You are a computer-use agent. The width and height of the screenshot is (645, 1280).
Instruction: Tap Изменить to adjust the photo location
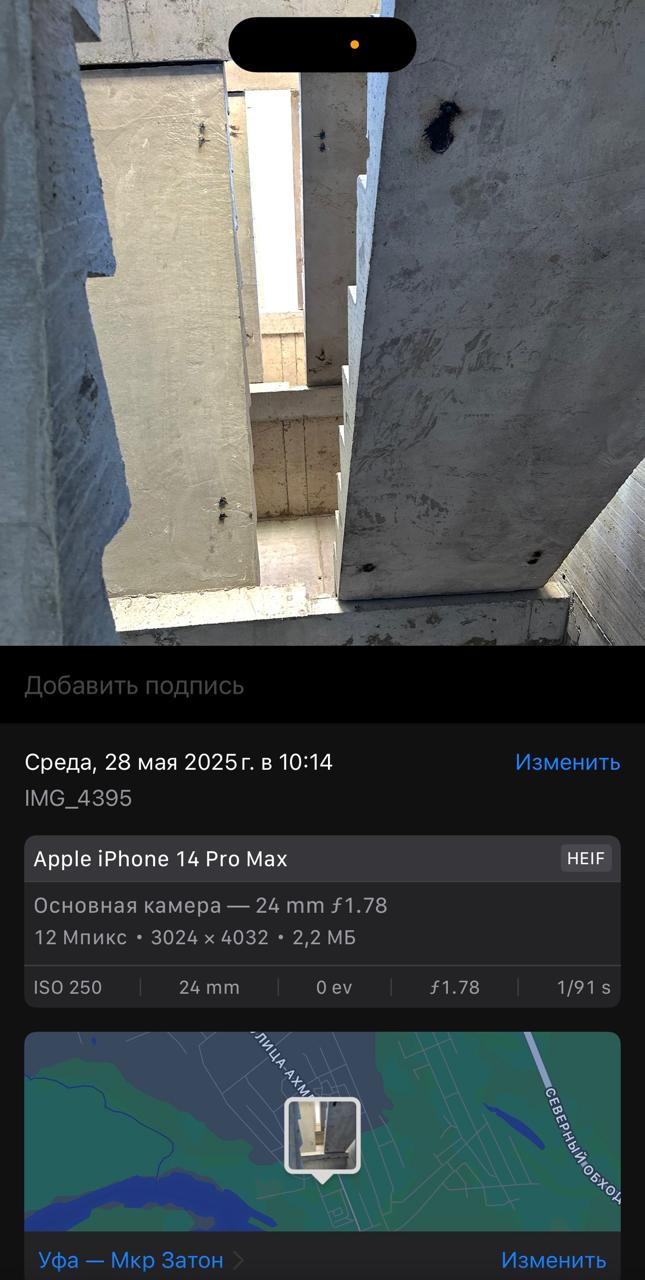[553, 1260]
